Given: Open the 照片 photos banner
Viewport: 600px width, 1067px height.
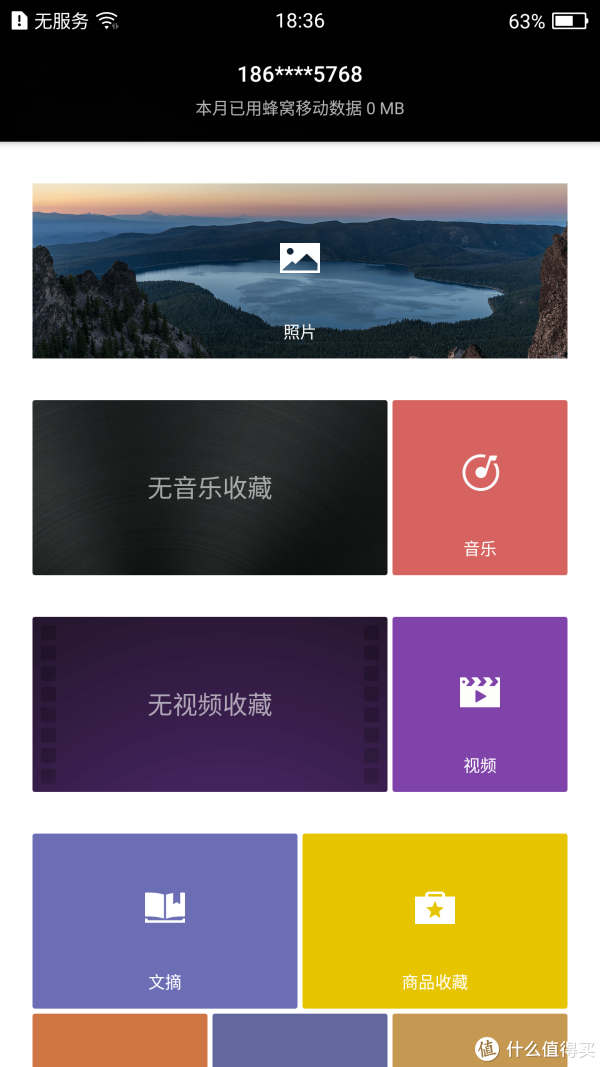Looking at the screenshot, I should coord(299,271).
